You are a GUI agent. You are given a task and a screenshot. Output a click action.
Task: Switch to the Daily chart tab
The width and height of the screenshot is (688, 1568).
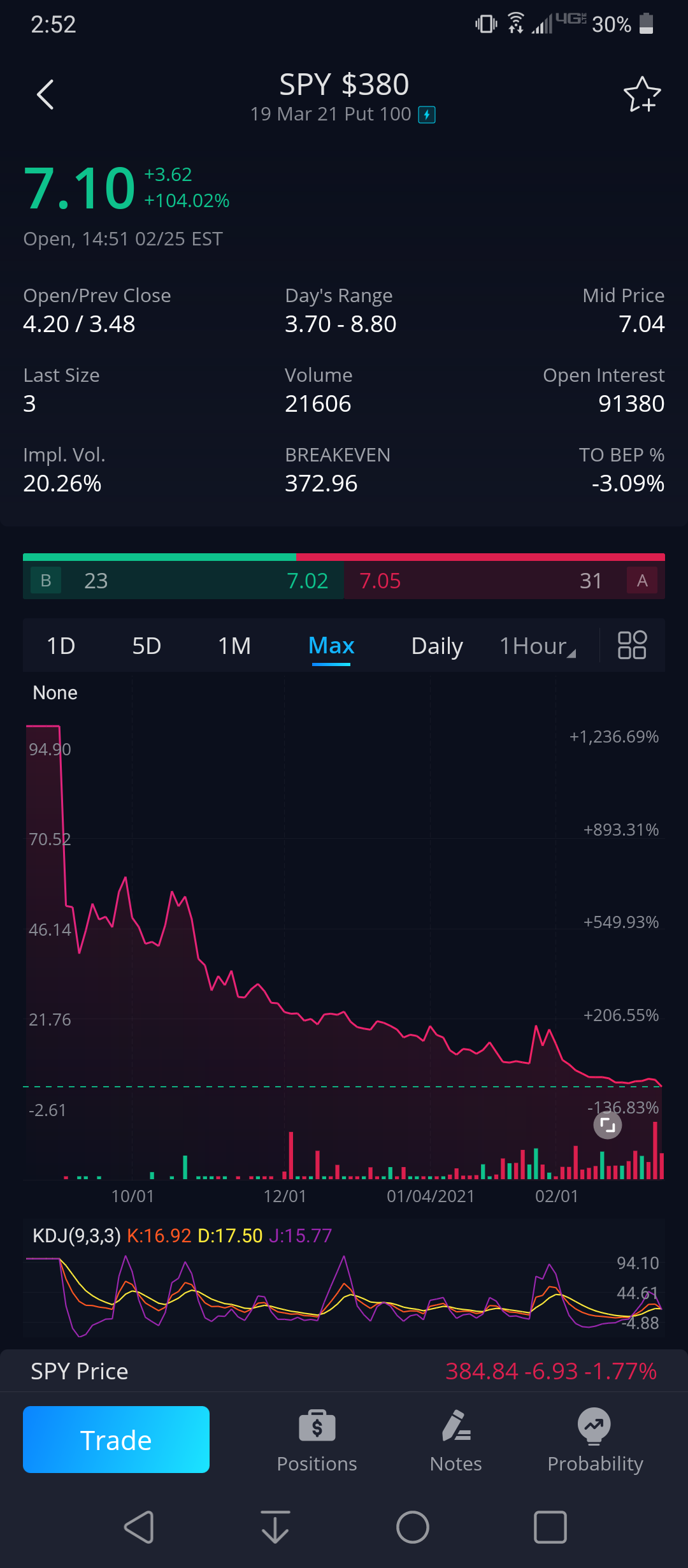(436, 645)
